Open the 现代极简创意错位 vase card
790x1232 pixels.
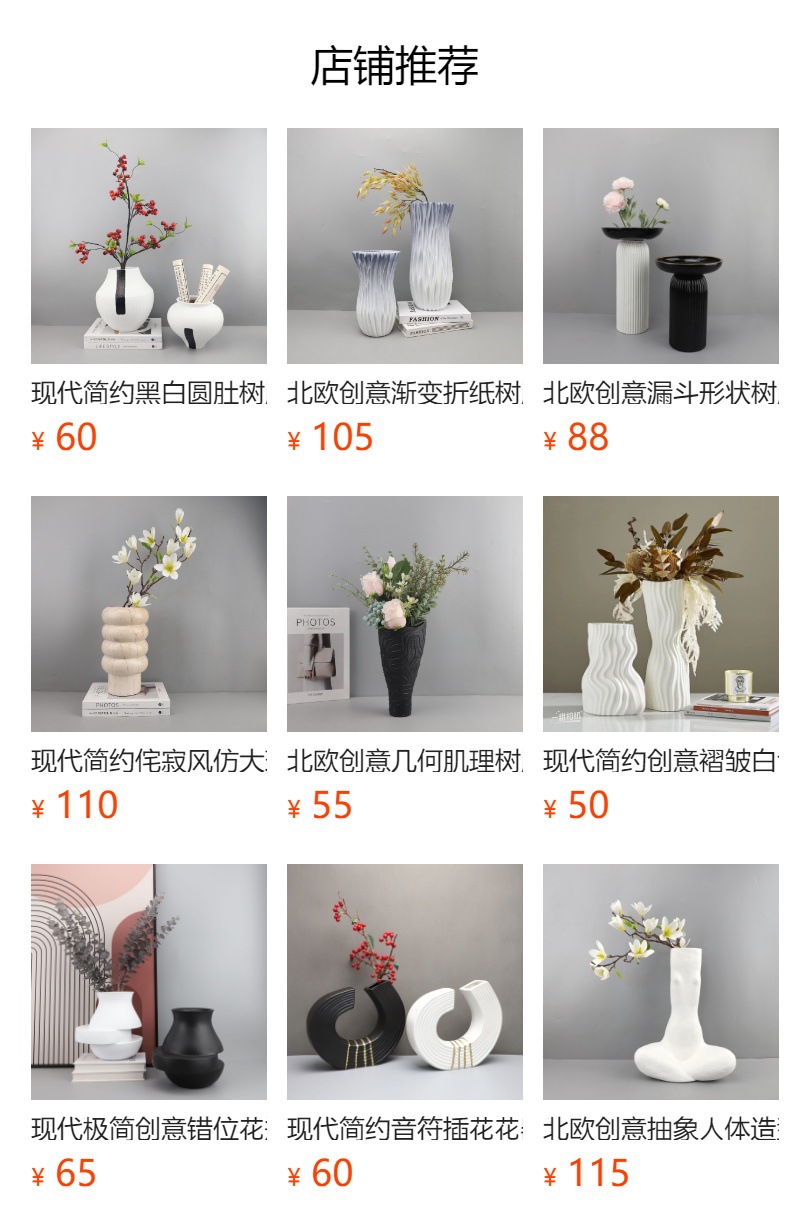149,982
